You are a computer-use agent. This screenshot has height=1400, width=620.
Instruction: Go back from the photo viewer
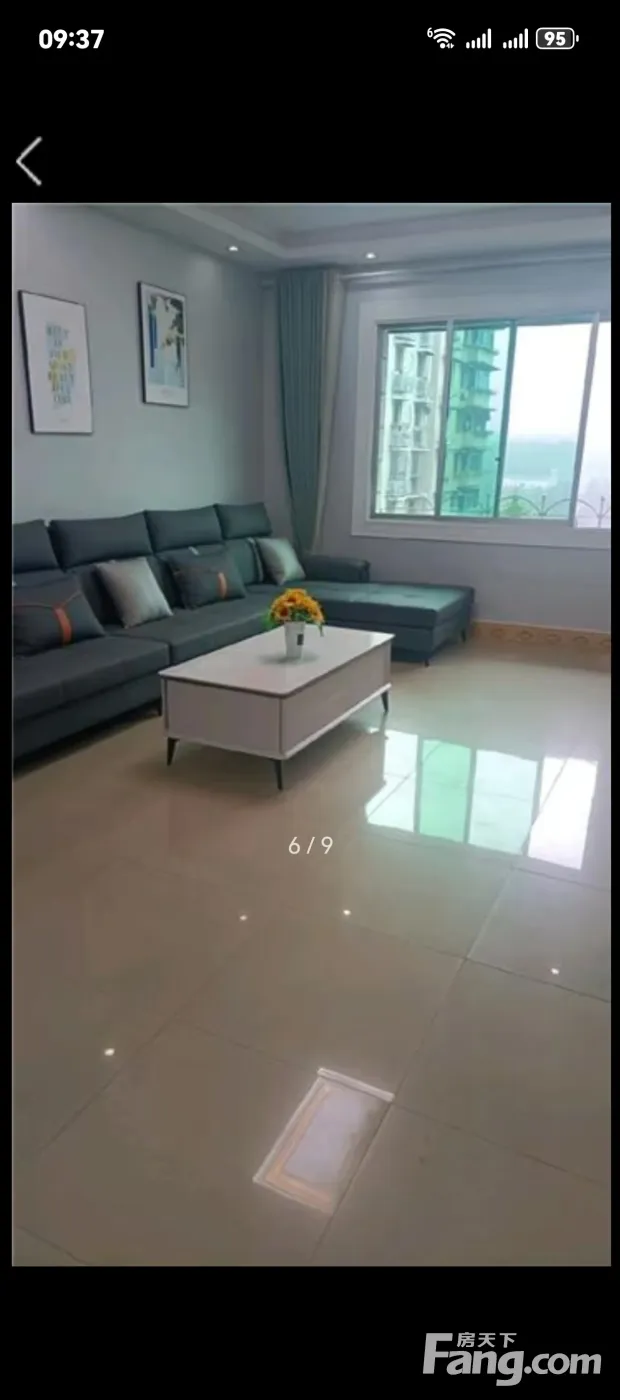coord(30,161)
